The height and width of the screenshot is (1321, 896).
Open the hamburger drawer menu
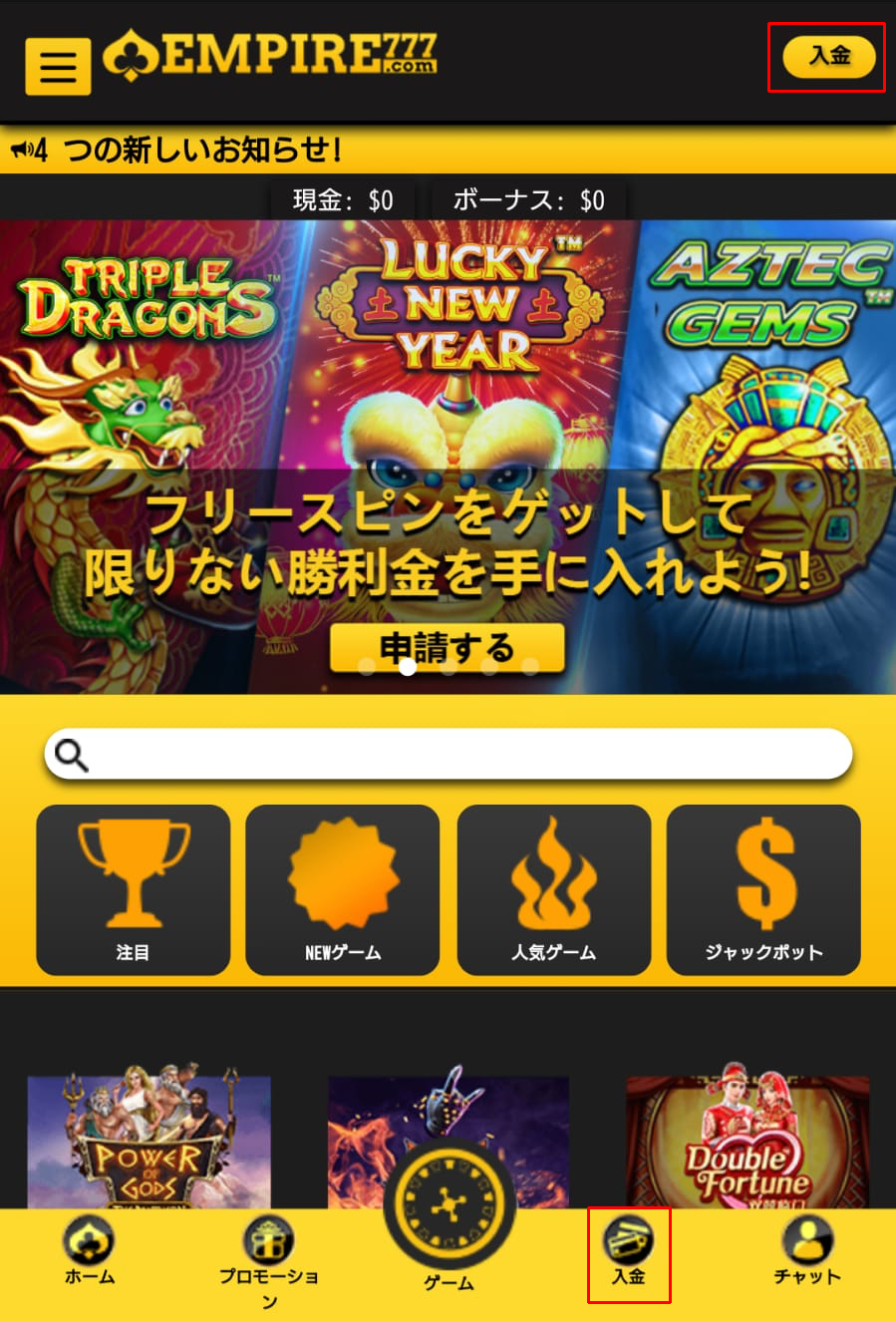(58, 67)
